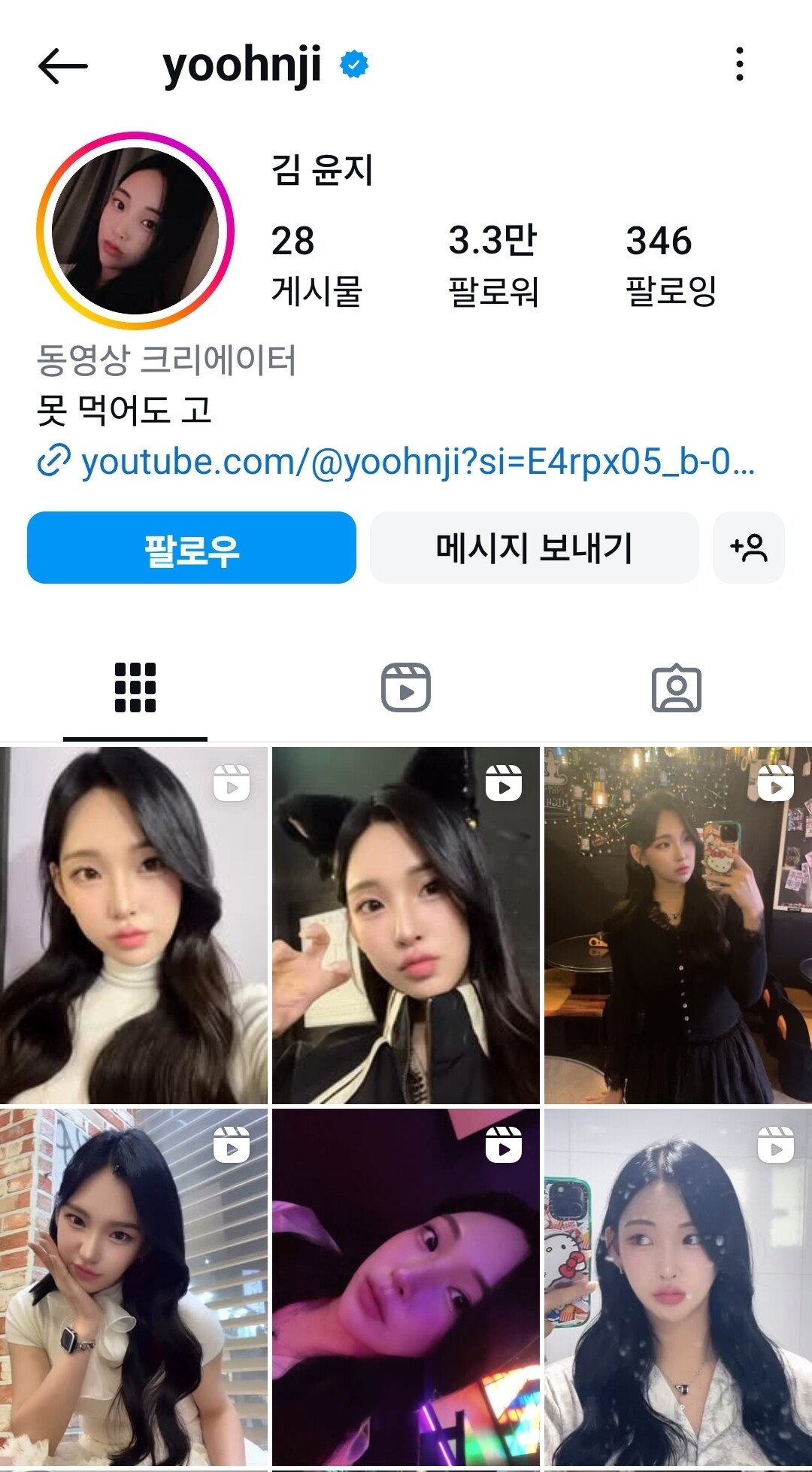This screenshot has width=812, height=1472.
Task: Open the reel with Hello Kitty phone case
Action: [678, 1288]
